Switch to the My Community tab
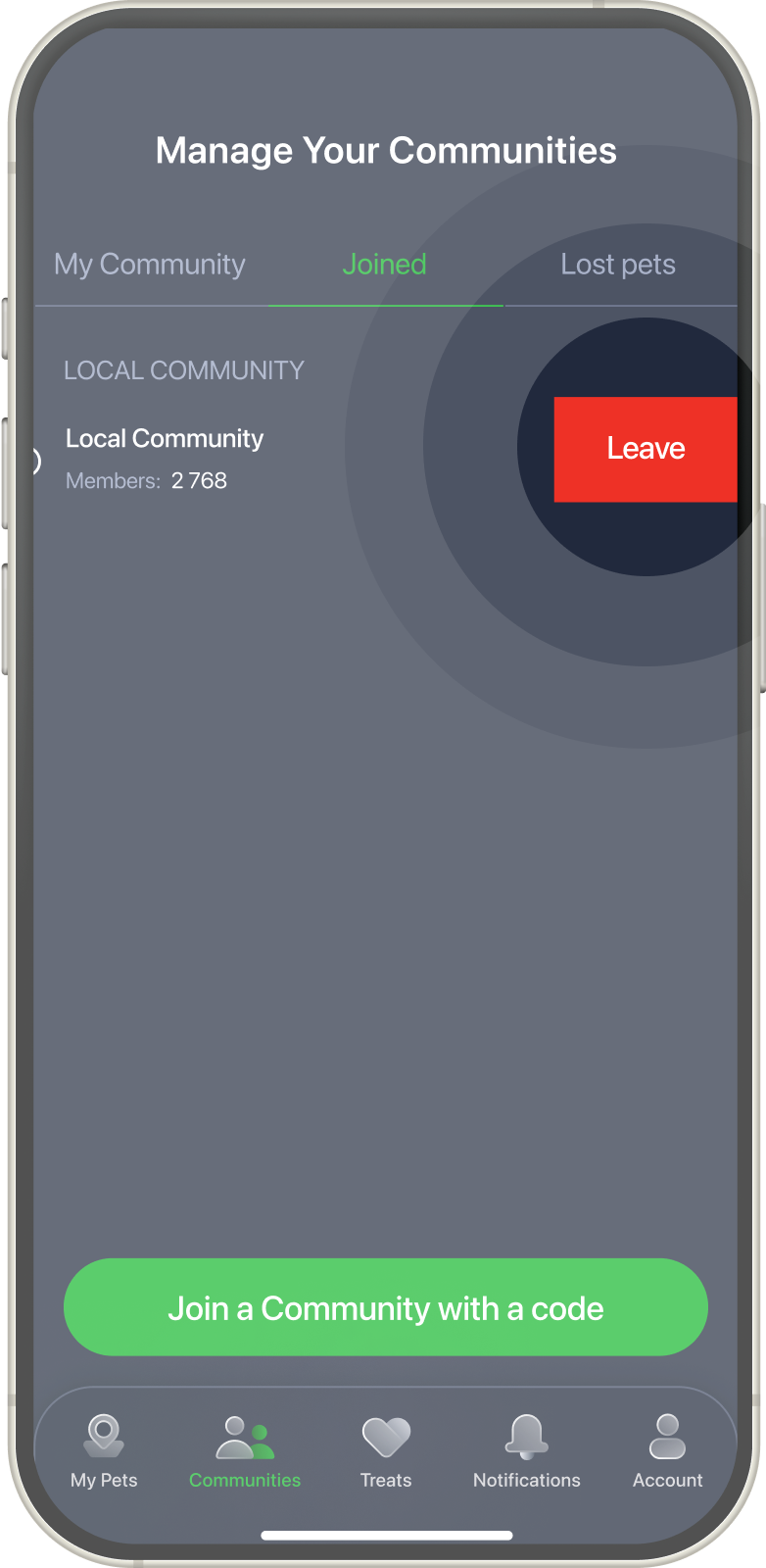This screenshot has height=1568, width=766. (150, 265)
